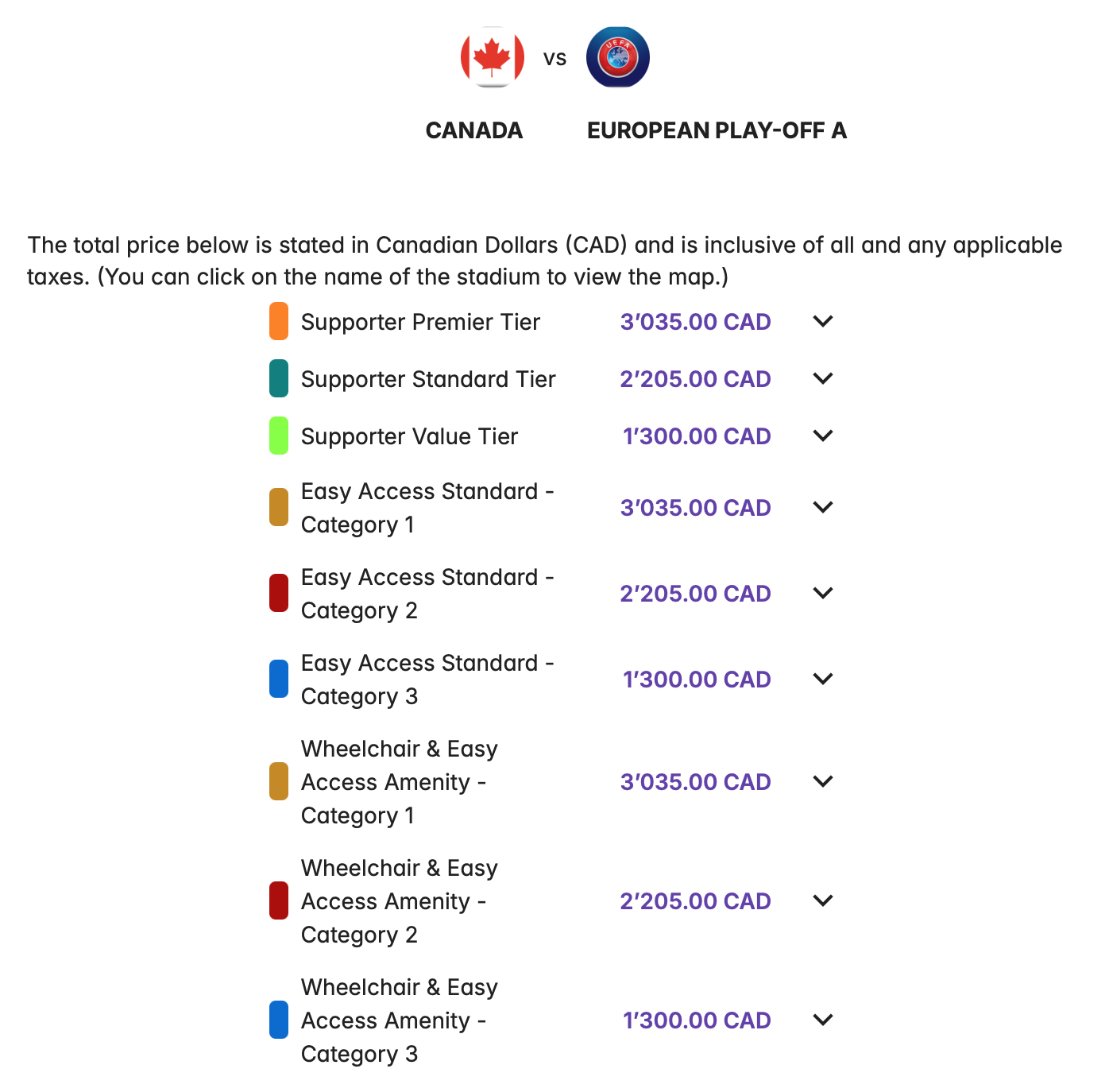Image resolution: width=1109 pixels, height=1092 pixels.
Task: Expand Wheelchair & Easy Access Amenity Category 1
Action: (x=823, y=782)
